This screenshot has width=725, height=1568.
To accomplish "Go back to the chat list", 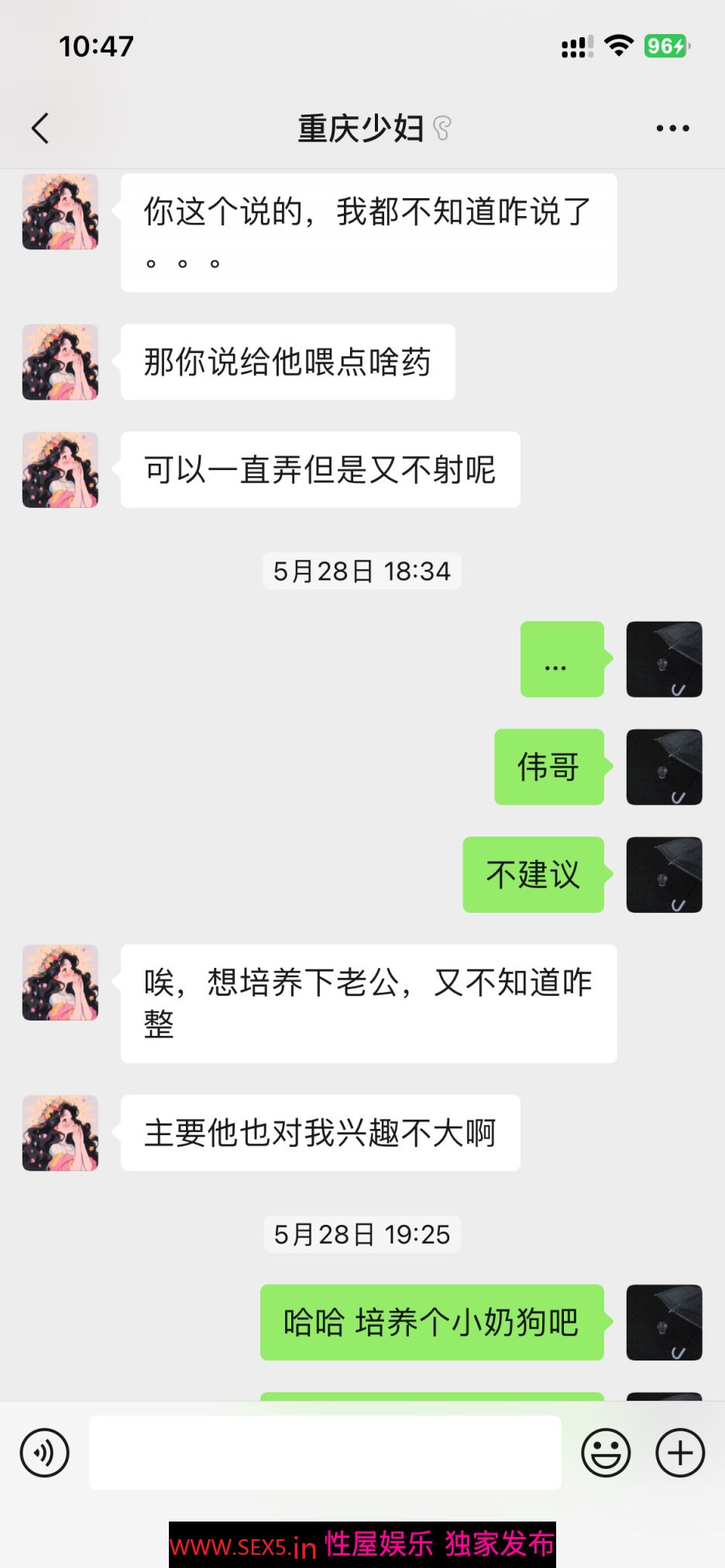I will (x=41, y=129).
